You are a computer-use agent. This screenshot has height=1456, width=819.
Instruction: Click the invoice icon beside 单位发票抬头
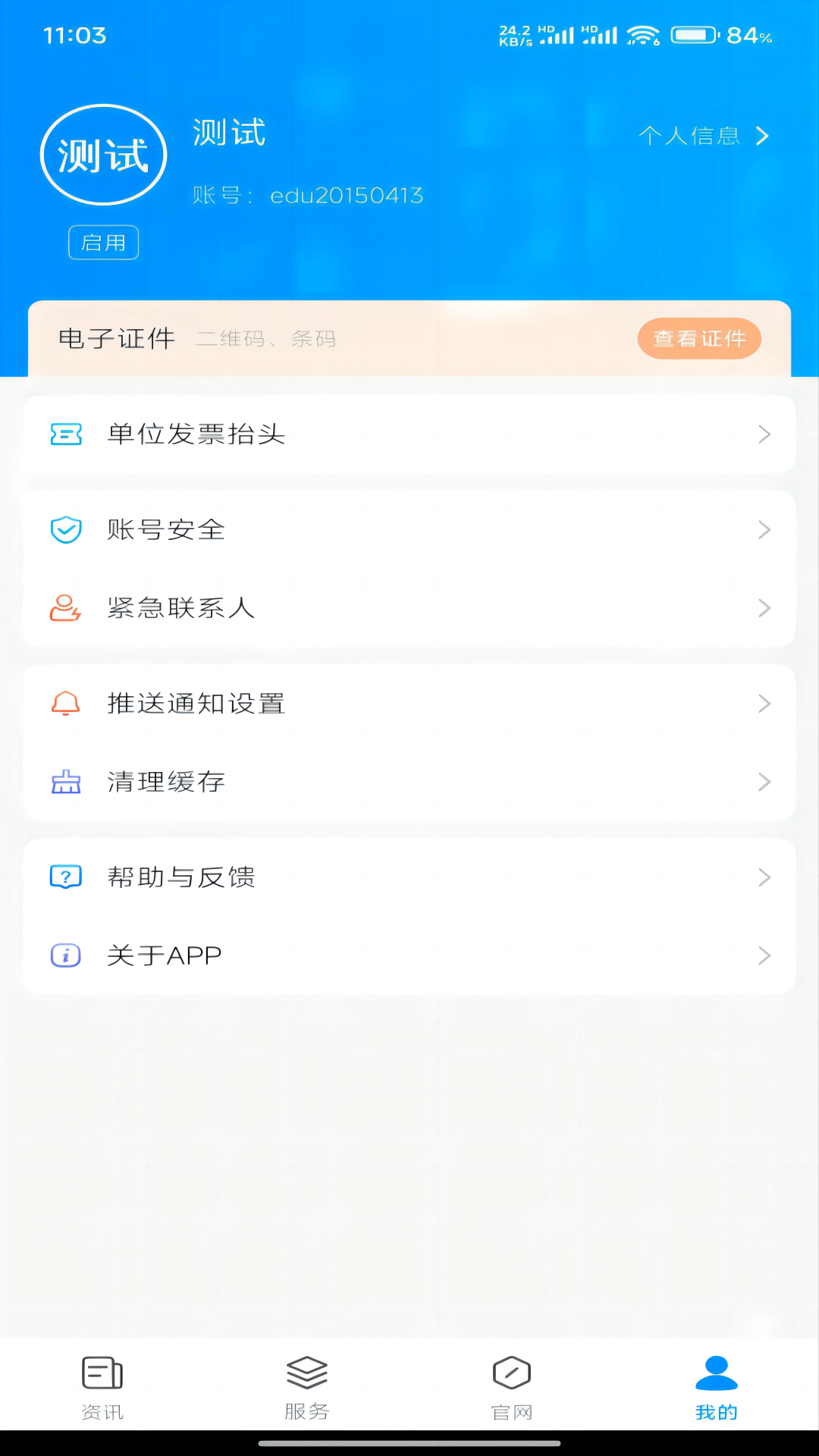(65, 435)
